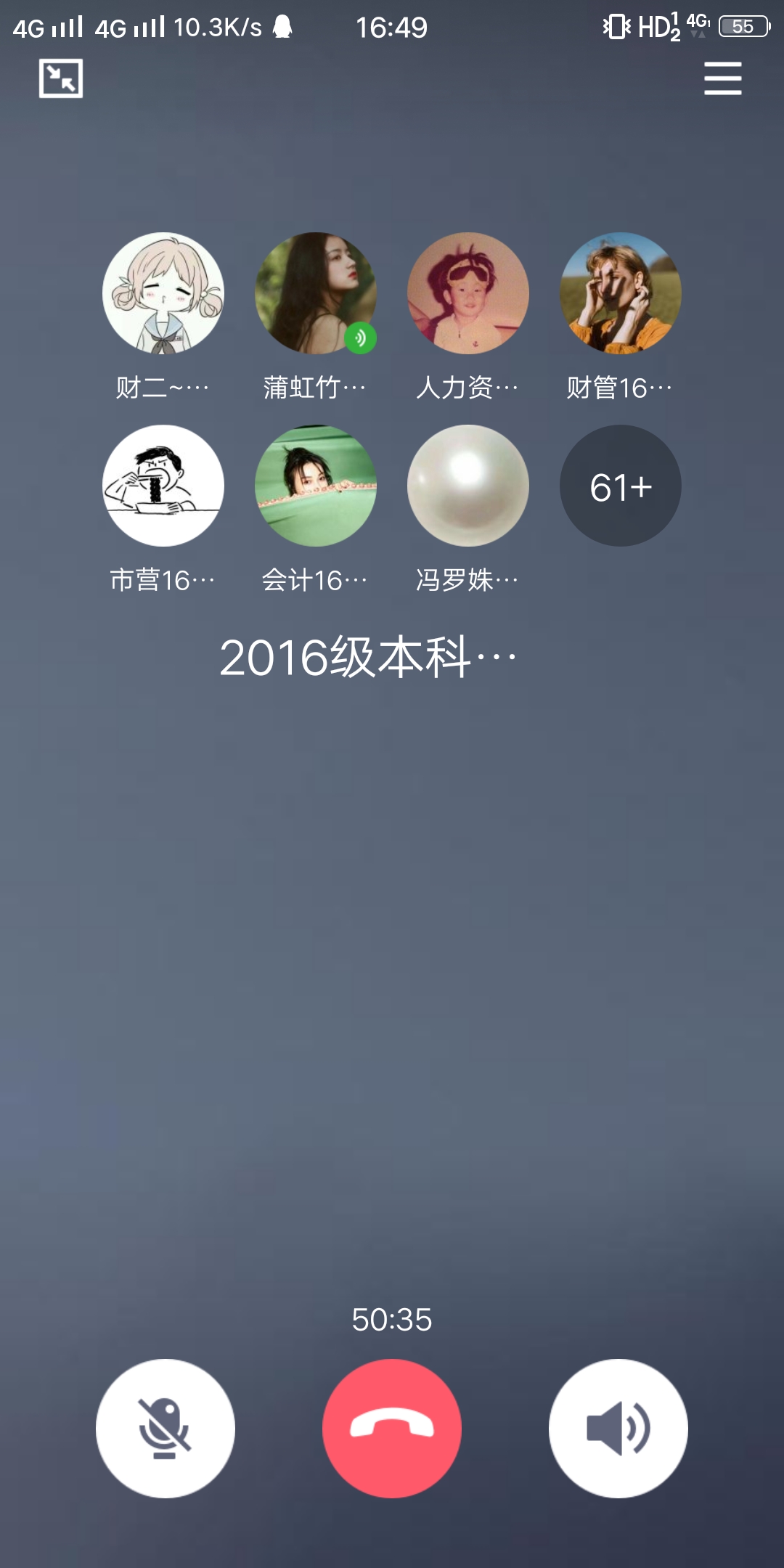Image resolution: width=784 pixels, height=1568 pixels.
Task: Open participant 会计16 avatar
Action: [x=316, y=486]
